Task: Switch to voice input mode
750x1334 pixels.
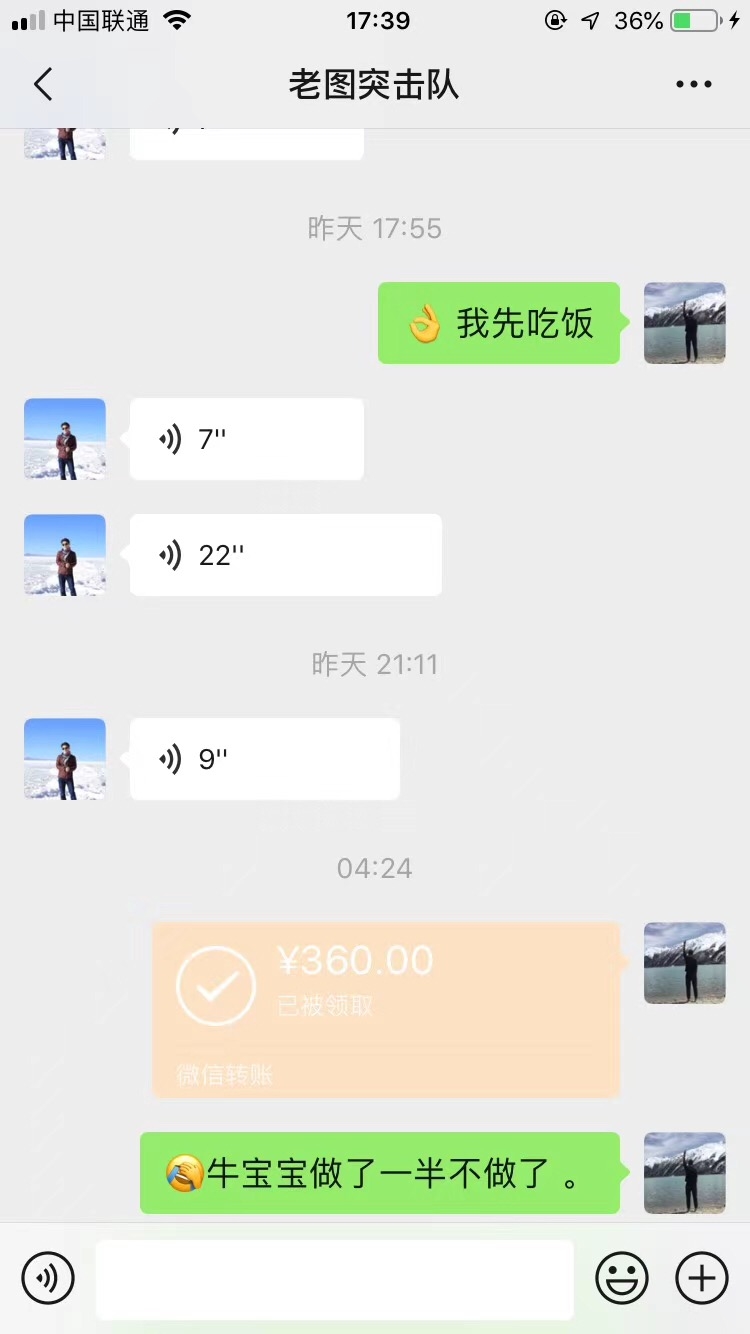Action: [x=48, y=1277]
